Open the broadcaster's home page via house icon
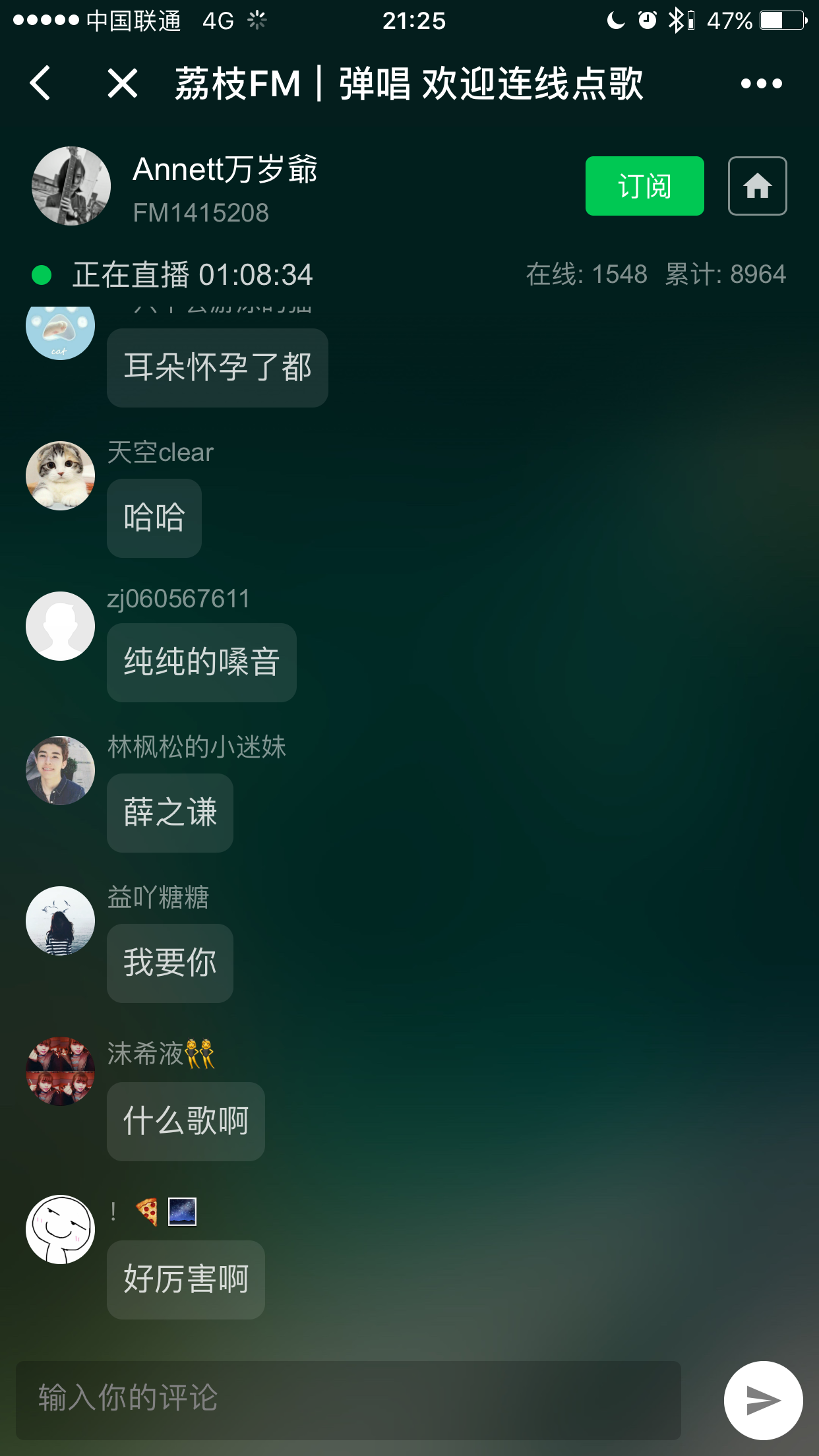 tap(757, 186)
